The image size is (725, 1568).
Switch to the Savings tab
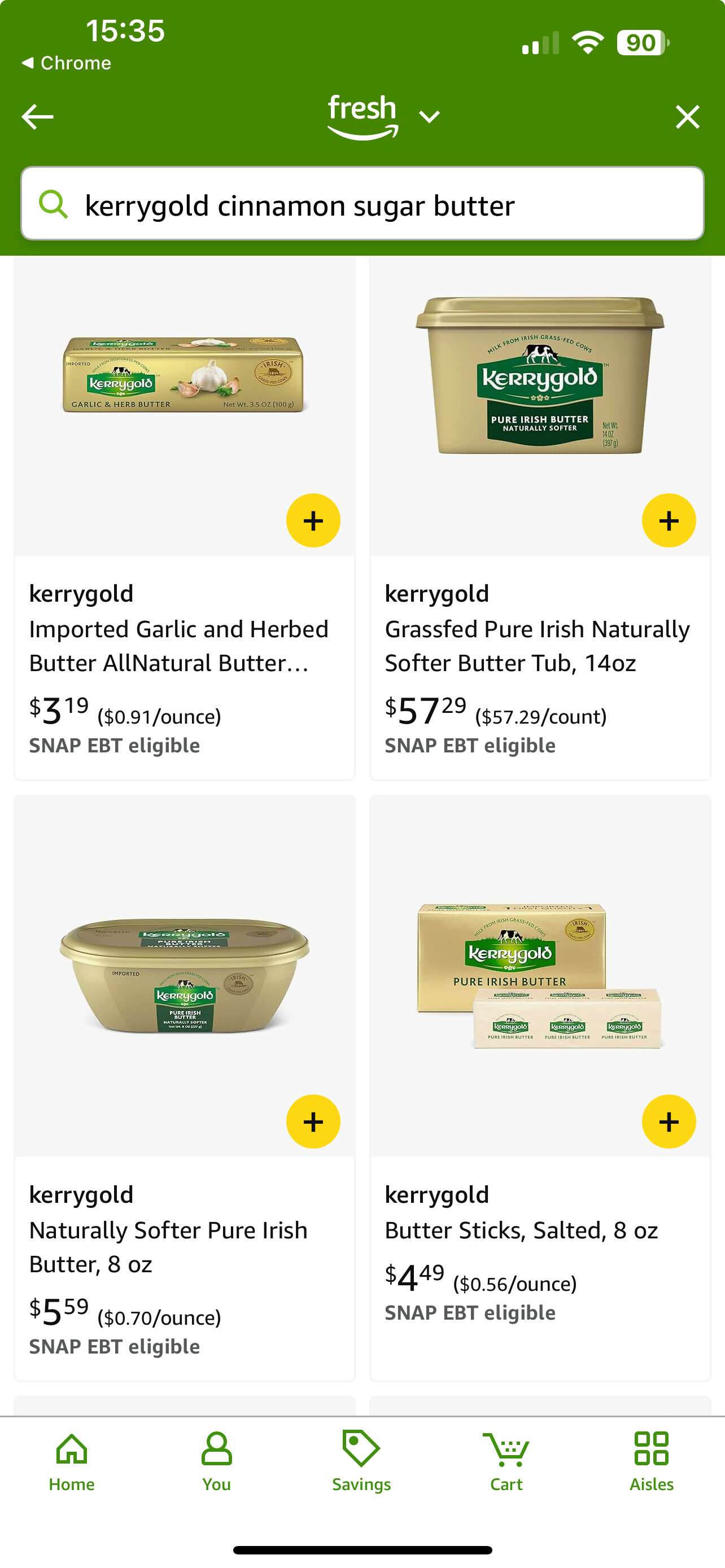point(361,1461)
